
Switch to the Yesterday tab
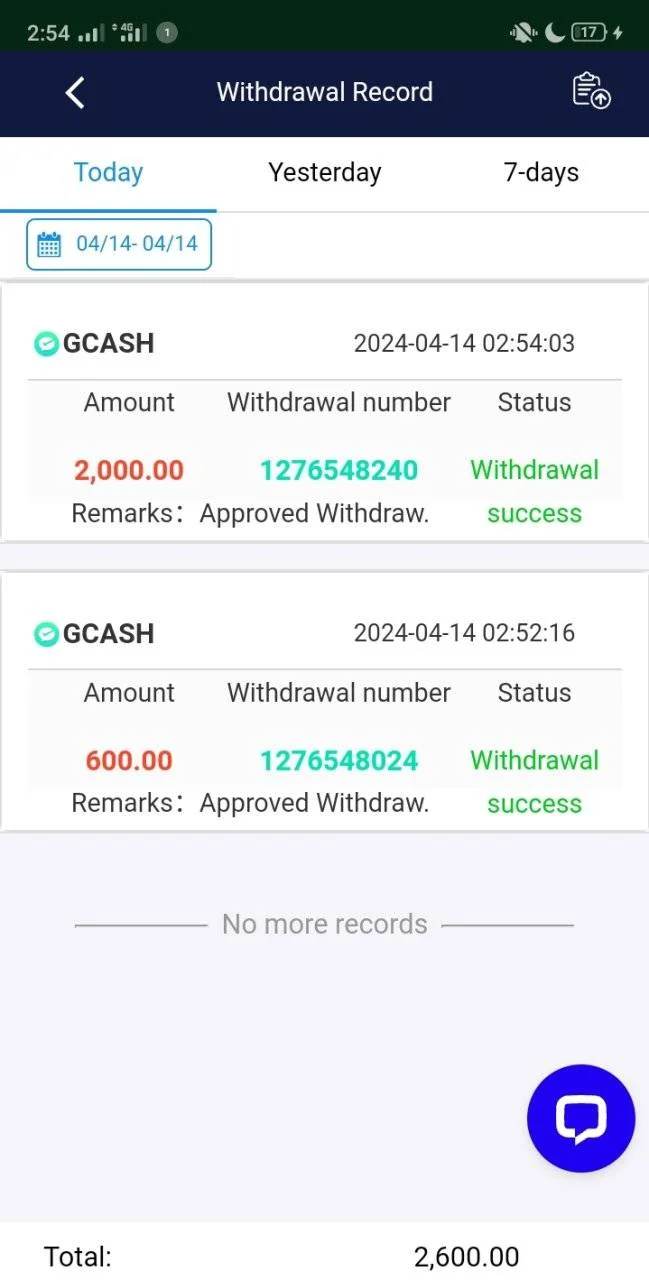click(x=325, y=173)
